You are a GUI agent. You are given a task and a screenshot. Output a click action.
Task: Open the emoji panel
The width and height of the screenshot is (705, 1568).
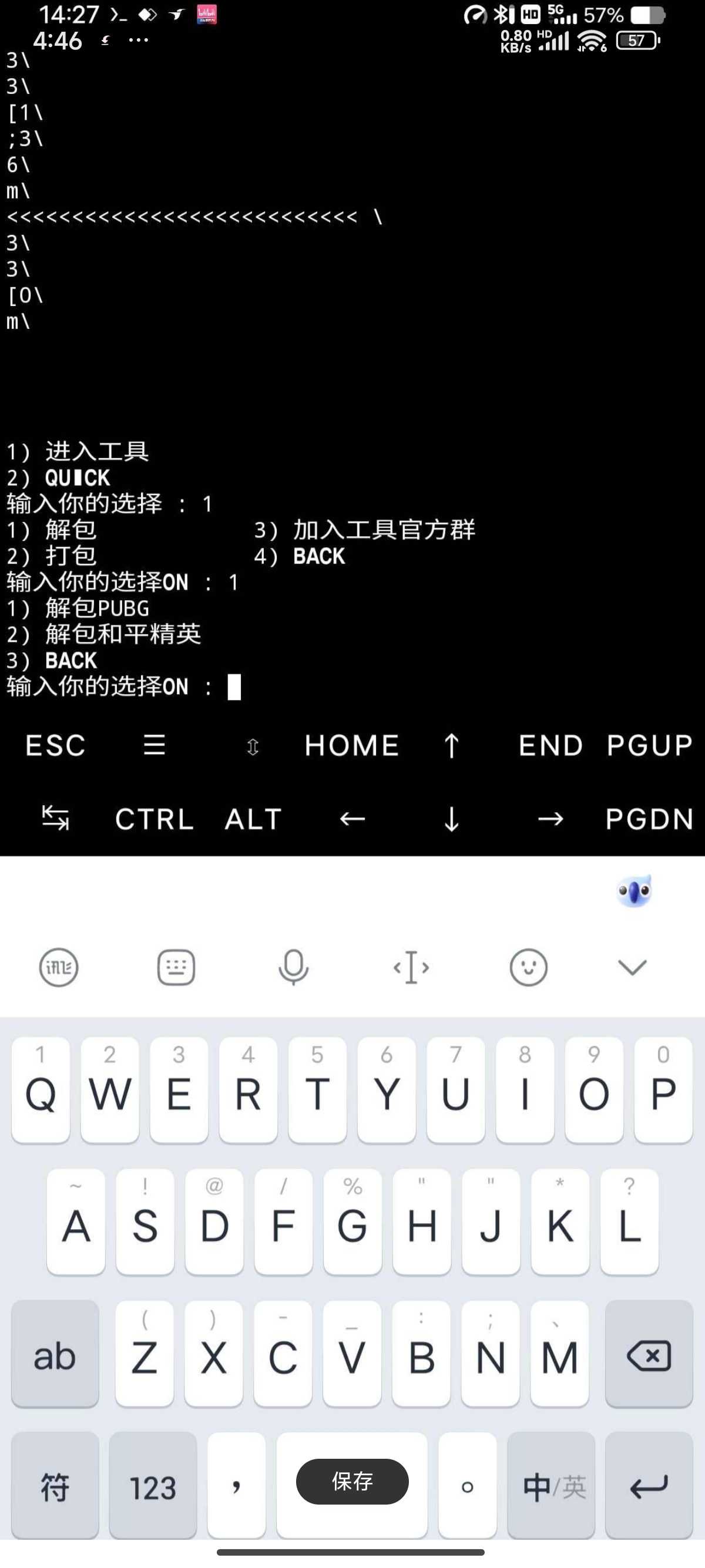tap(528, 967)
